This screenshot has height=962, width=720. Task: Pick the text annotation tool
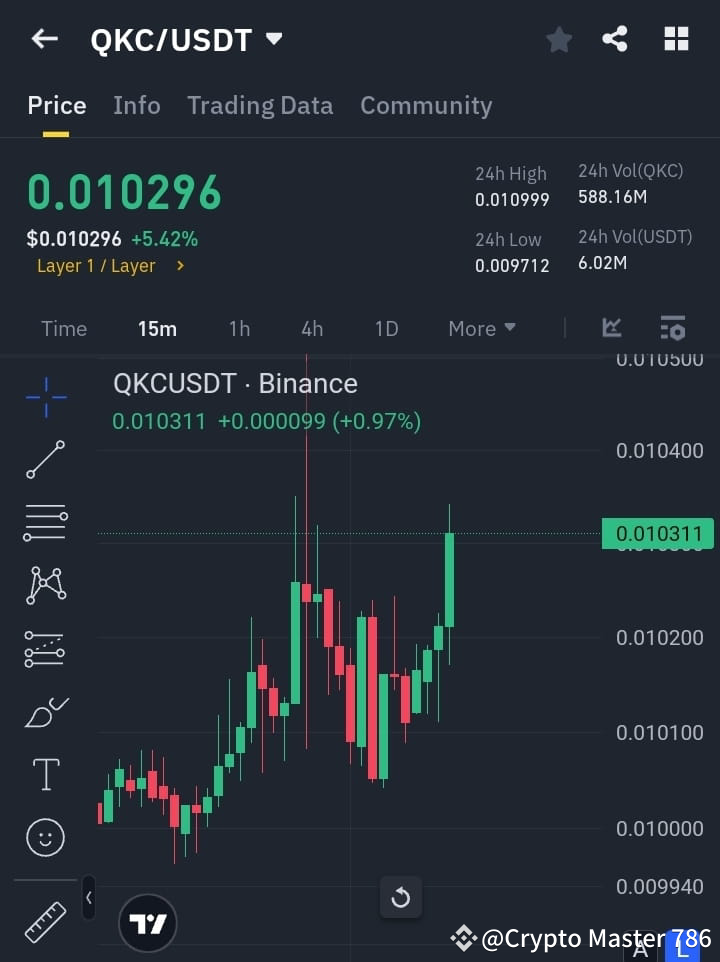(x=45, y=775)
